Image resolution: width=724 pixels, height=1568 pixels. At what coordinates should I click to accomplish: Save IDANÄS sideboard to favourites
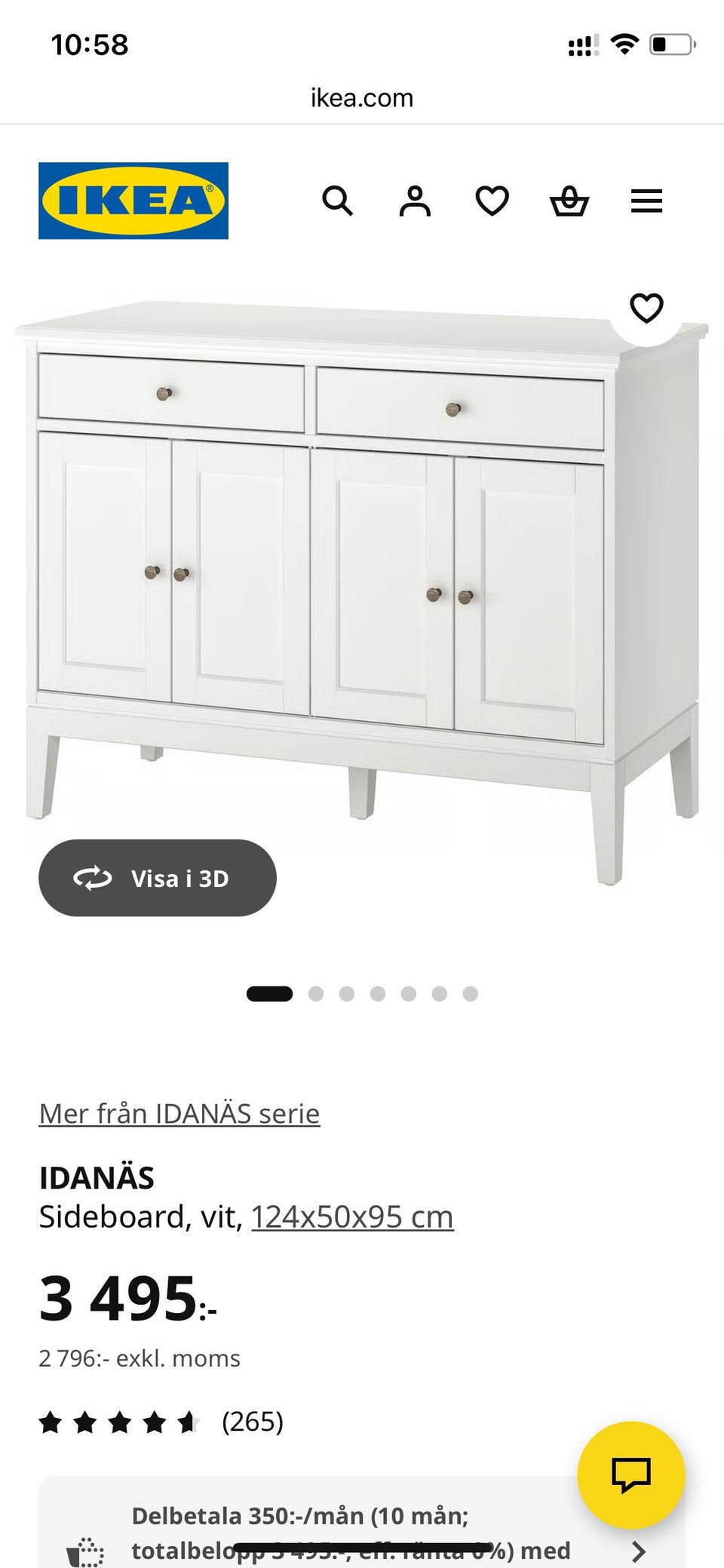point(646,308)
